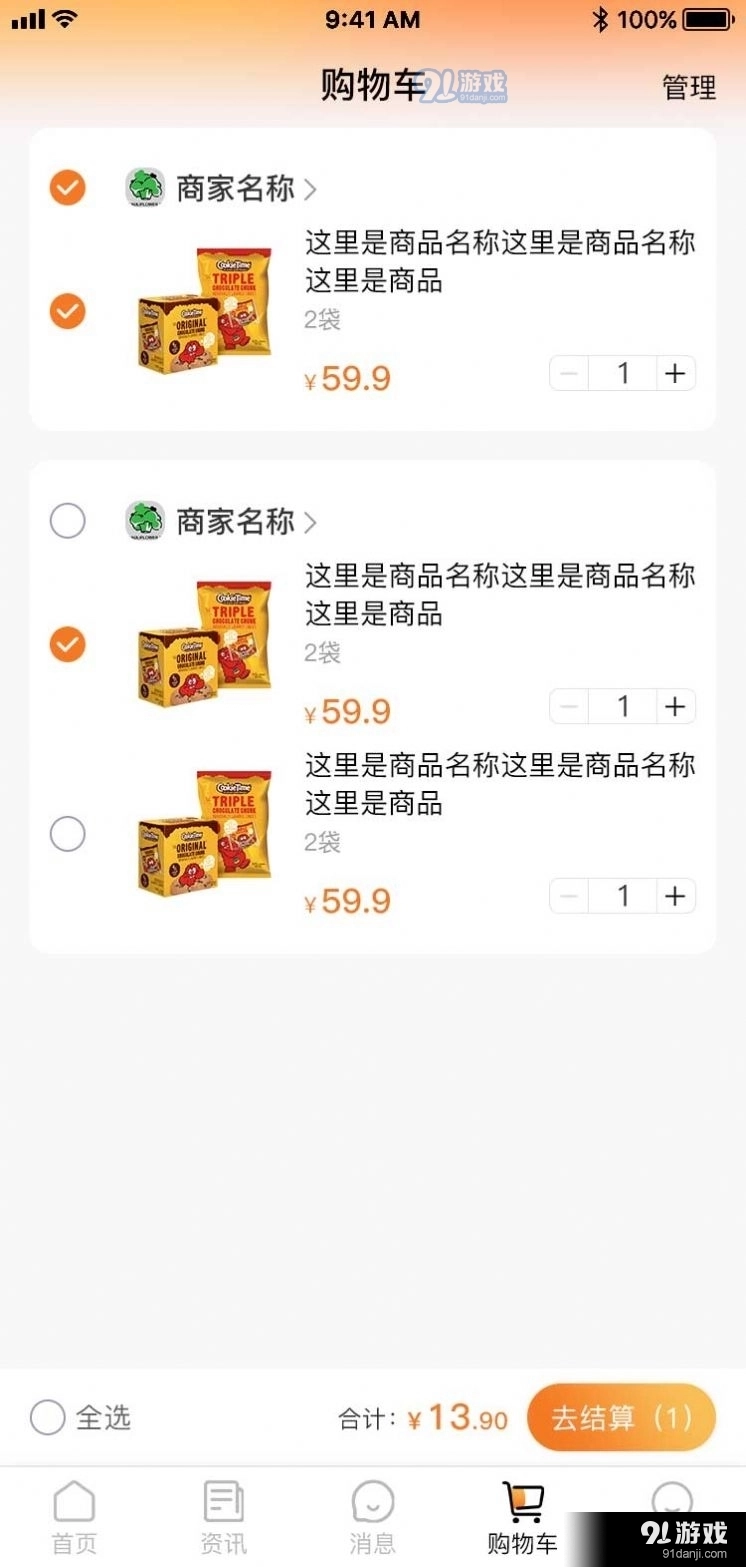This screenshot has height=1567, width=746.
Task: Switch to the 消息 tab
Action: [x=372, y=1510]
